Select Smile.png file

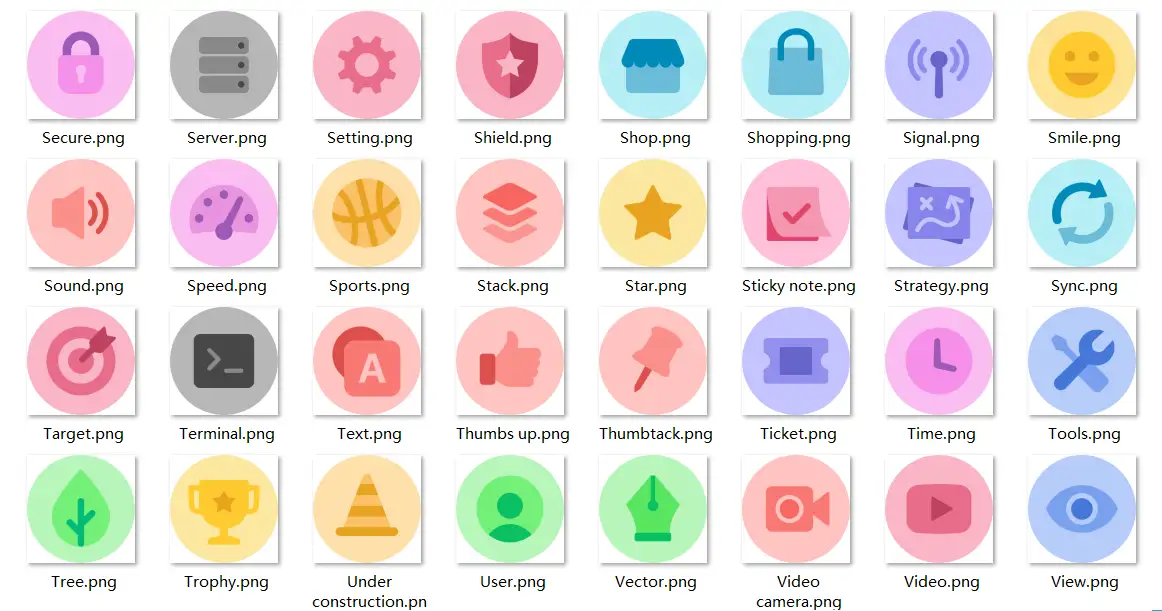tap(1082, 66)
